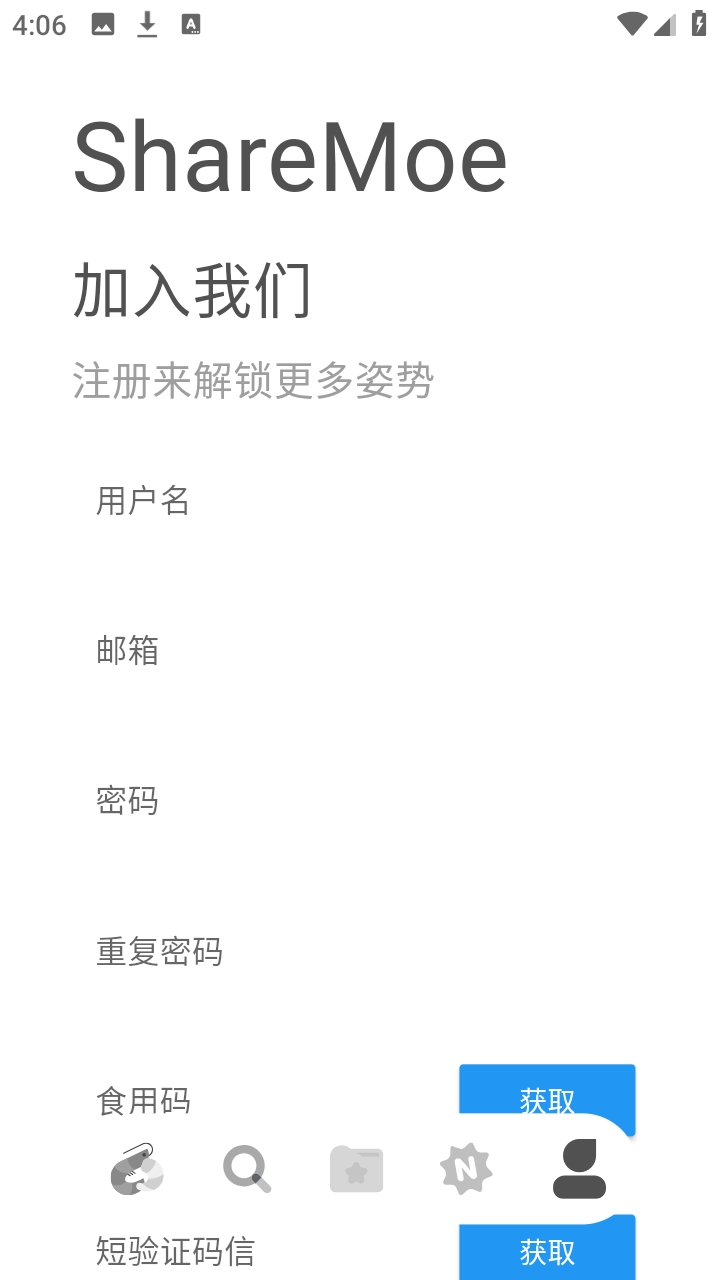Viewport: 720px width, 1280px height.
Task: Open the profile person tab
Action: coord(579,1169)
